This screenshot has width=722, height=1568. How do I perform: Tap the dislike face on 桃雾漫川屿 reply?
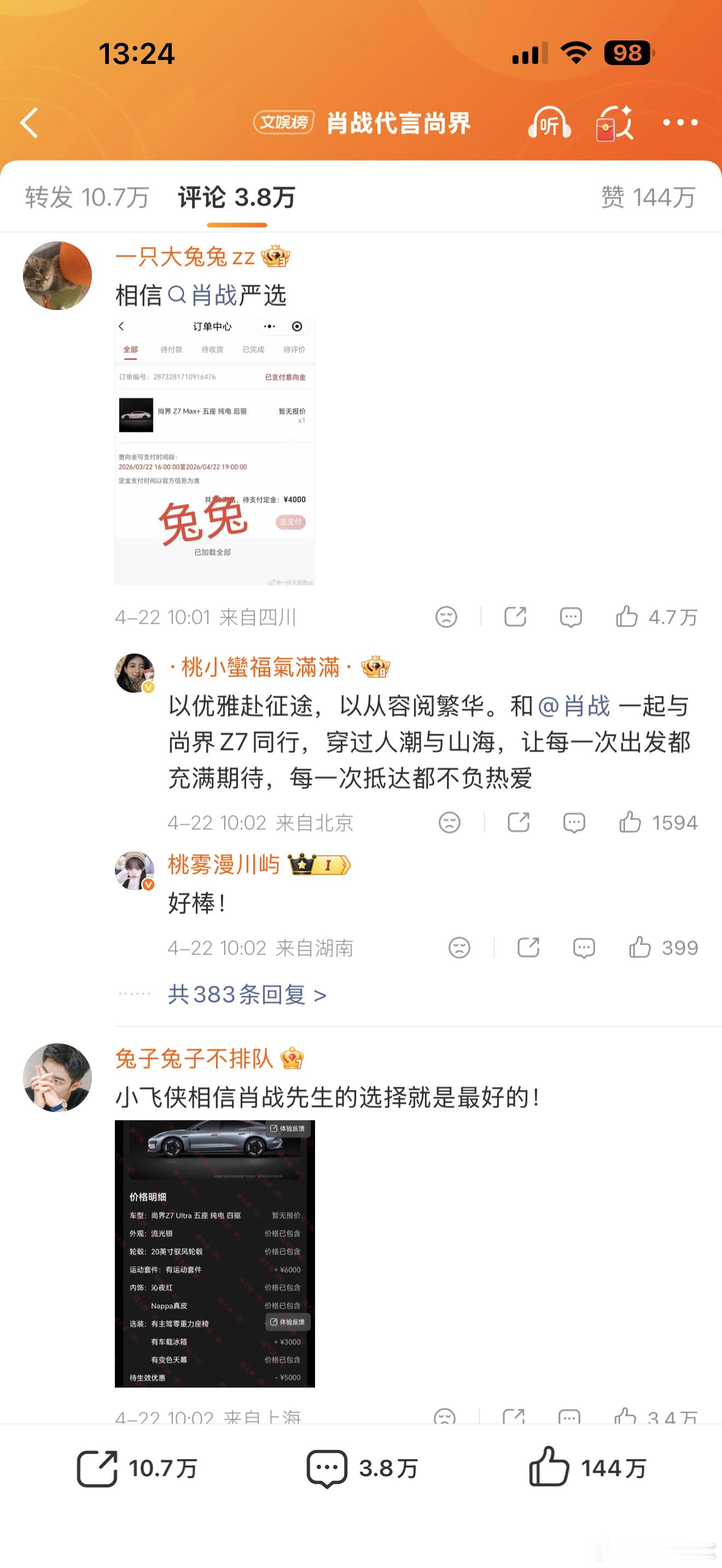459,947
